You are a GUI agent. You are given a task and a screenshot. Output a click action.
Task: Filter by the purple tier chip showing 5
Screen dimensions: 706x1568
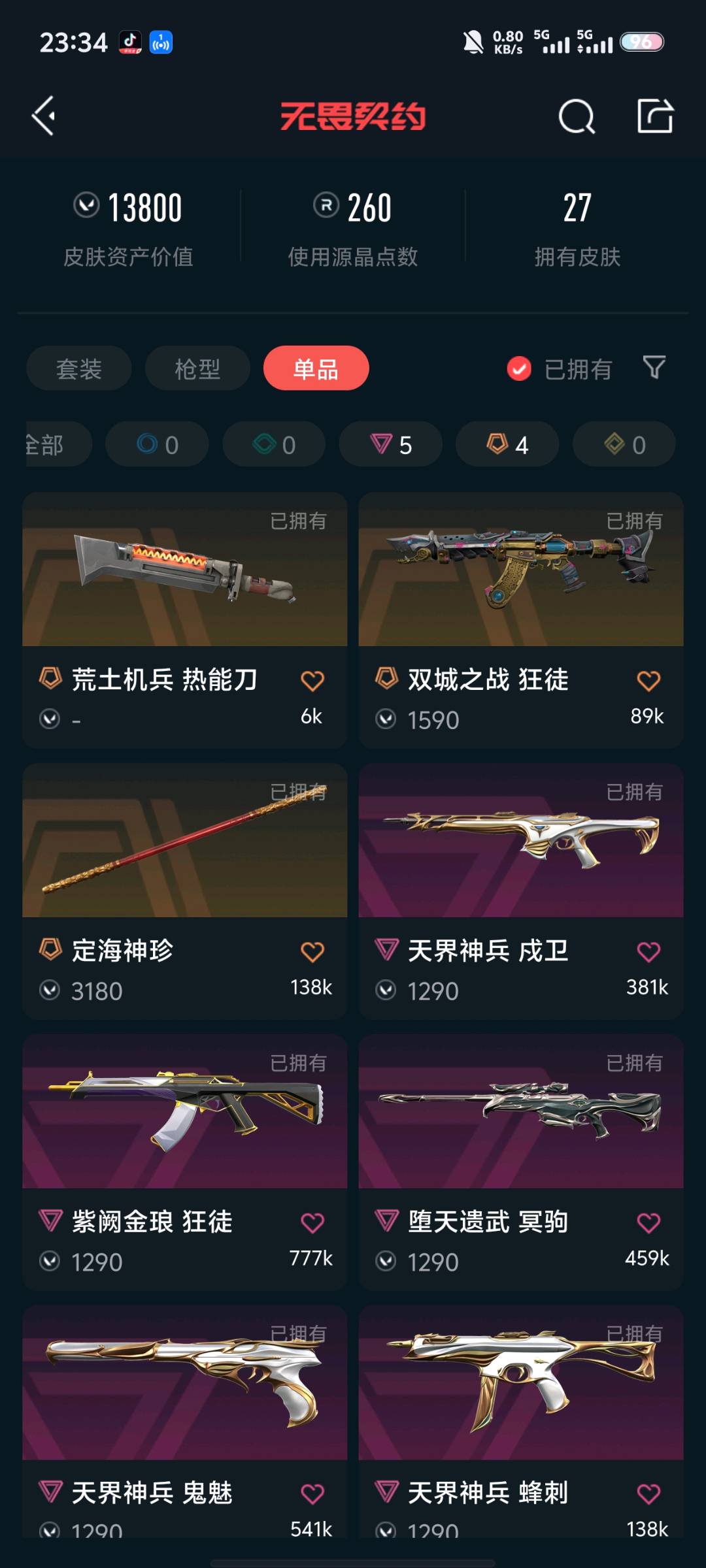pyautogui.click(x=390, y=444)
